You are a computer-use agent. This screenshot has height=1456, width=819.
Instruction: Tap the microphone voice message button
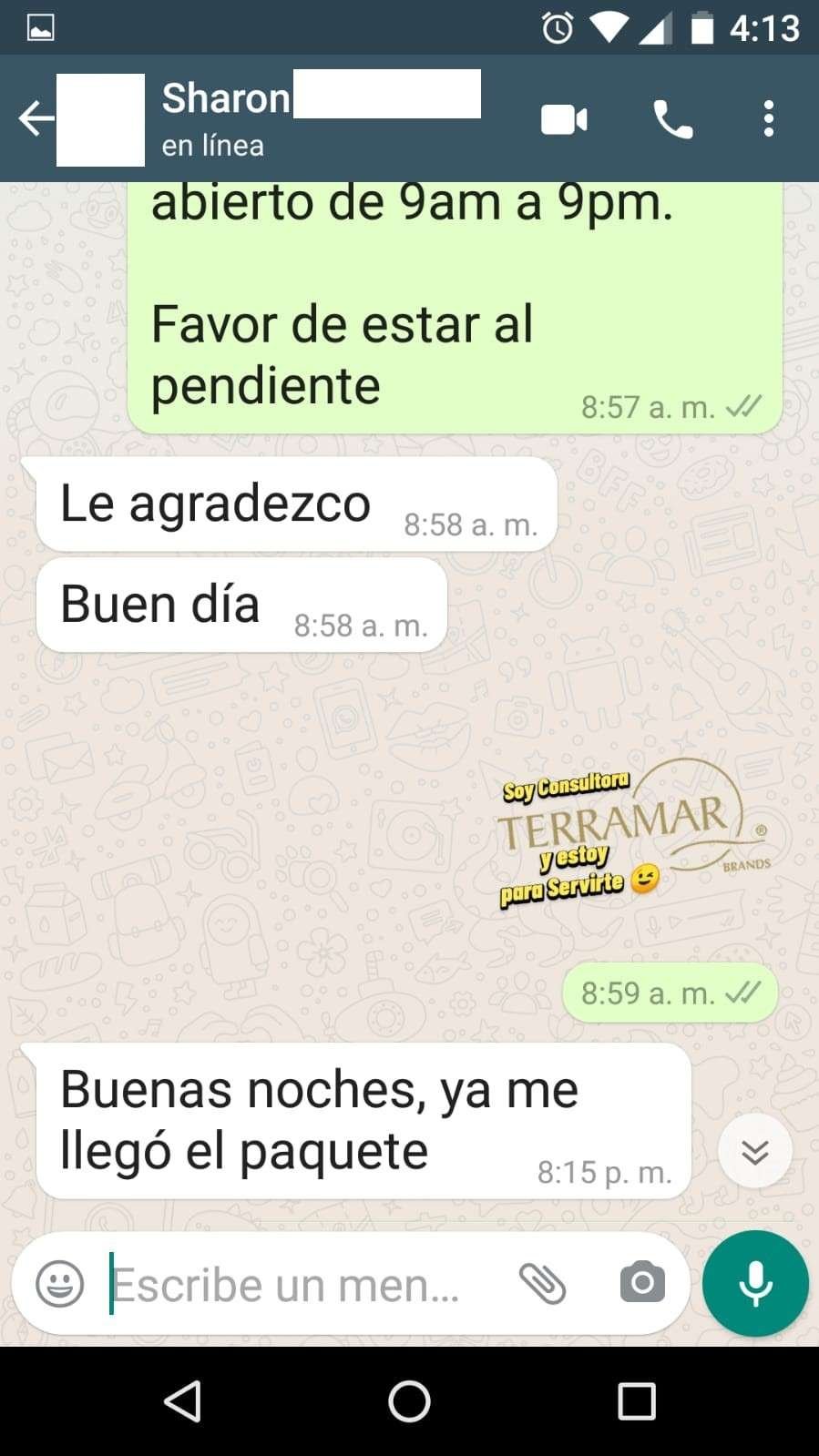pos(755,1284)
